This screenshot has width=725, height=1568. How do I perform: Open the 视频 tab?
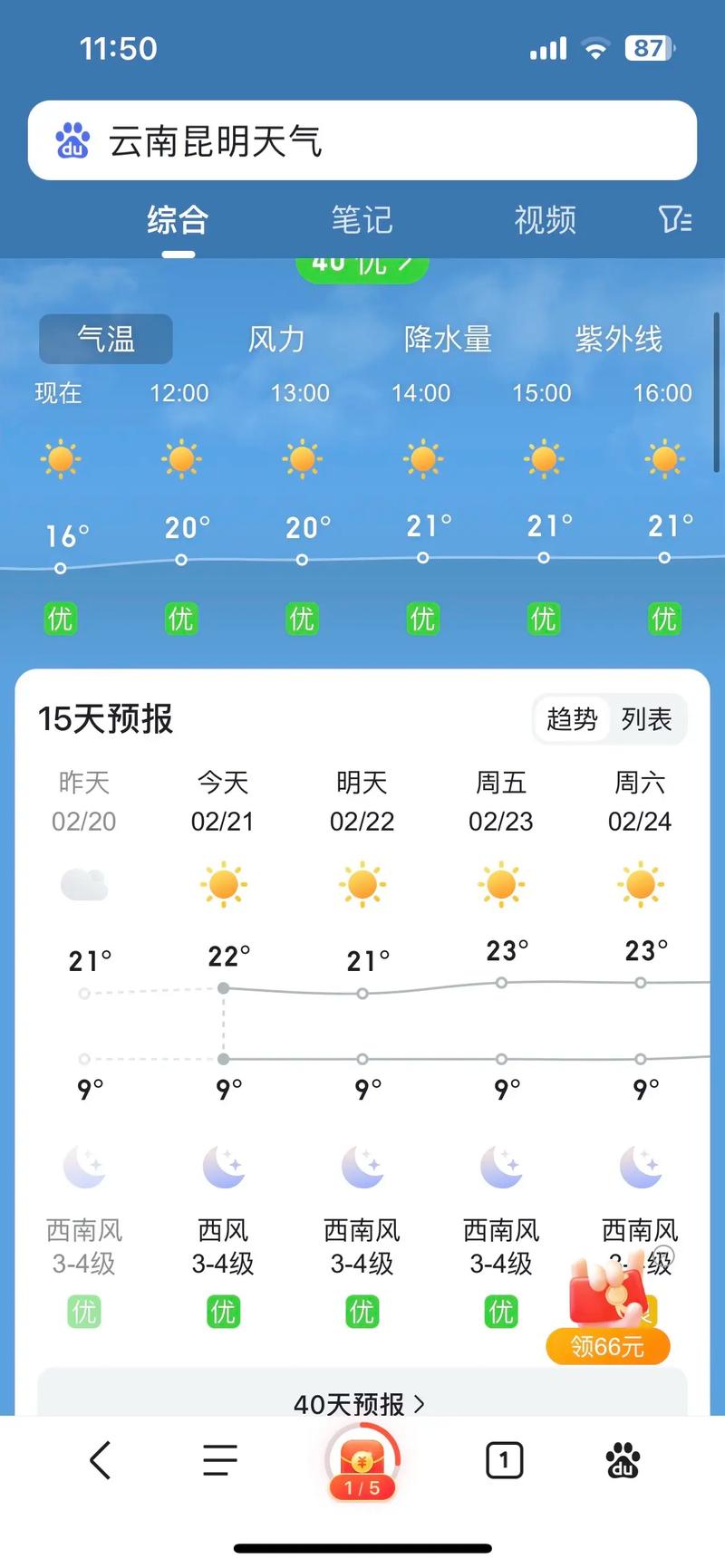pyautogui.click(x=545, y=220)
